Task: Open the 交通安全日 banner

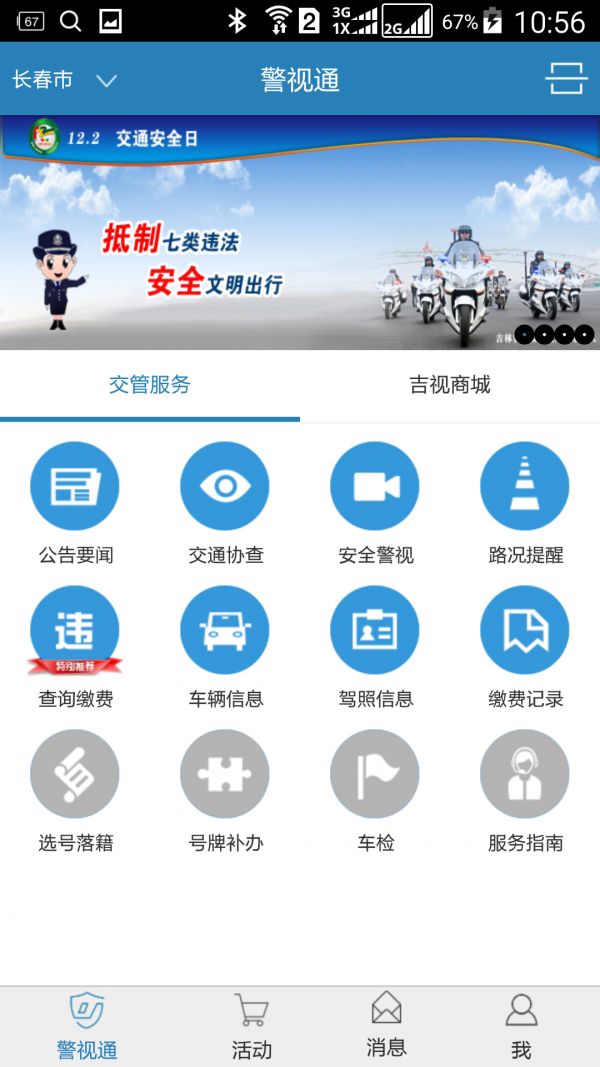Action: [300, 233]
